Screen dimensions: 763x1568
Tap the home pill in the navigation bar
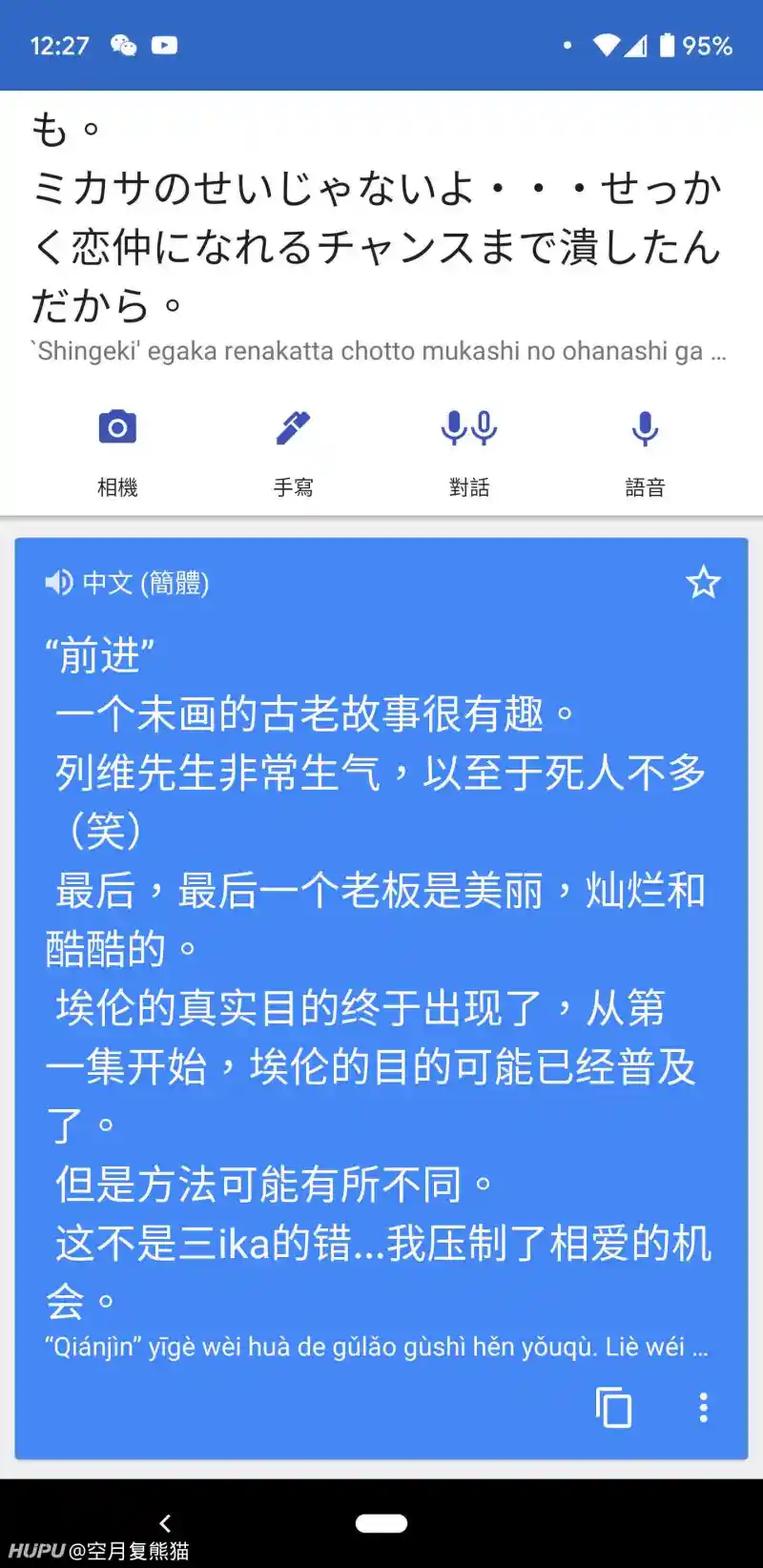(x=381, y=1522)
